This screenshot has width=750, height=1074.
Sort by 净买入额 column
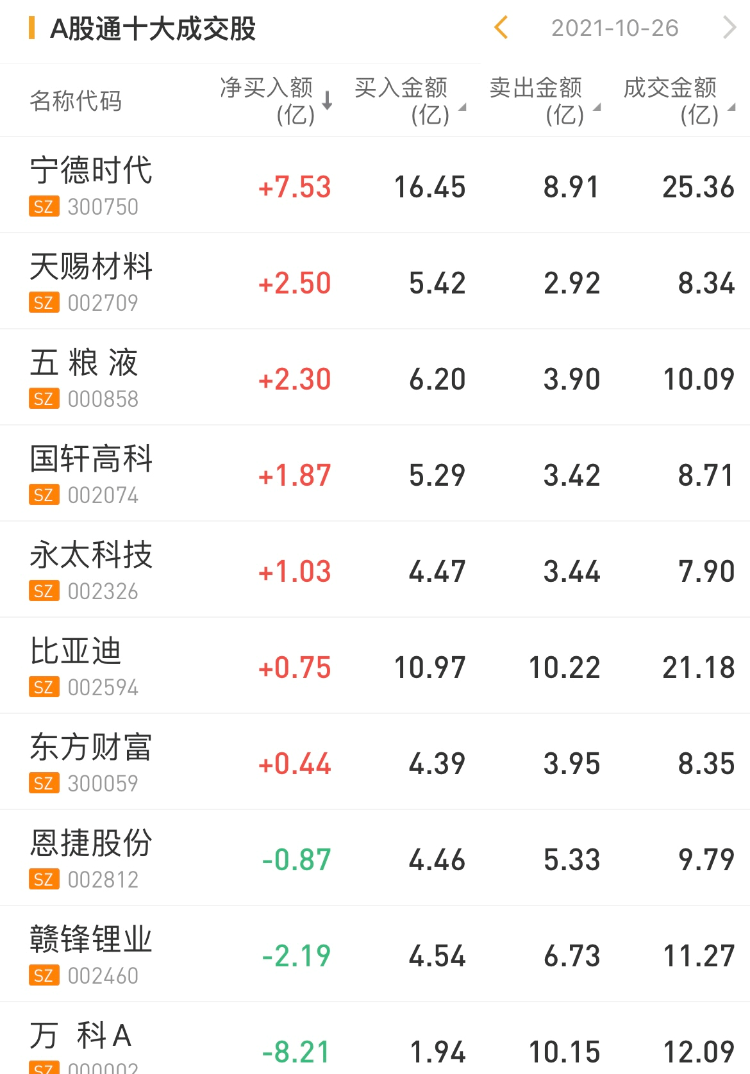point(276,100)
